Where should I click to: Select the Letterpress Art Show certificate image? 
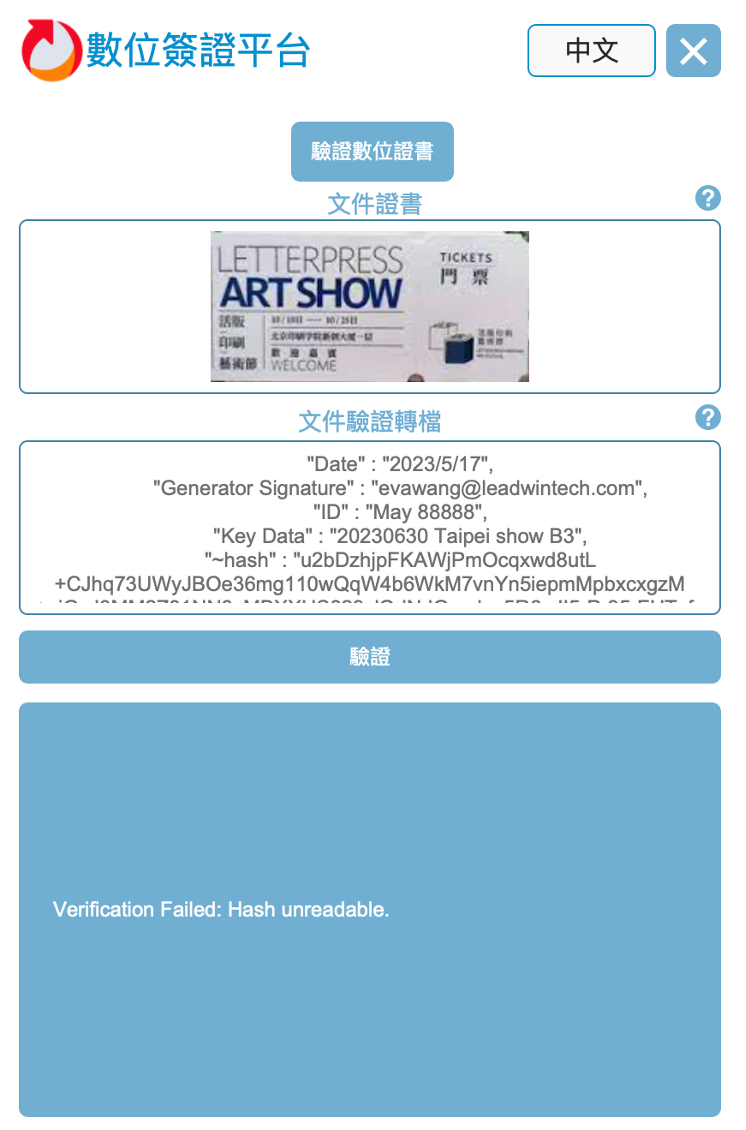pos(369,306)
